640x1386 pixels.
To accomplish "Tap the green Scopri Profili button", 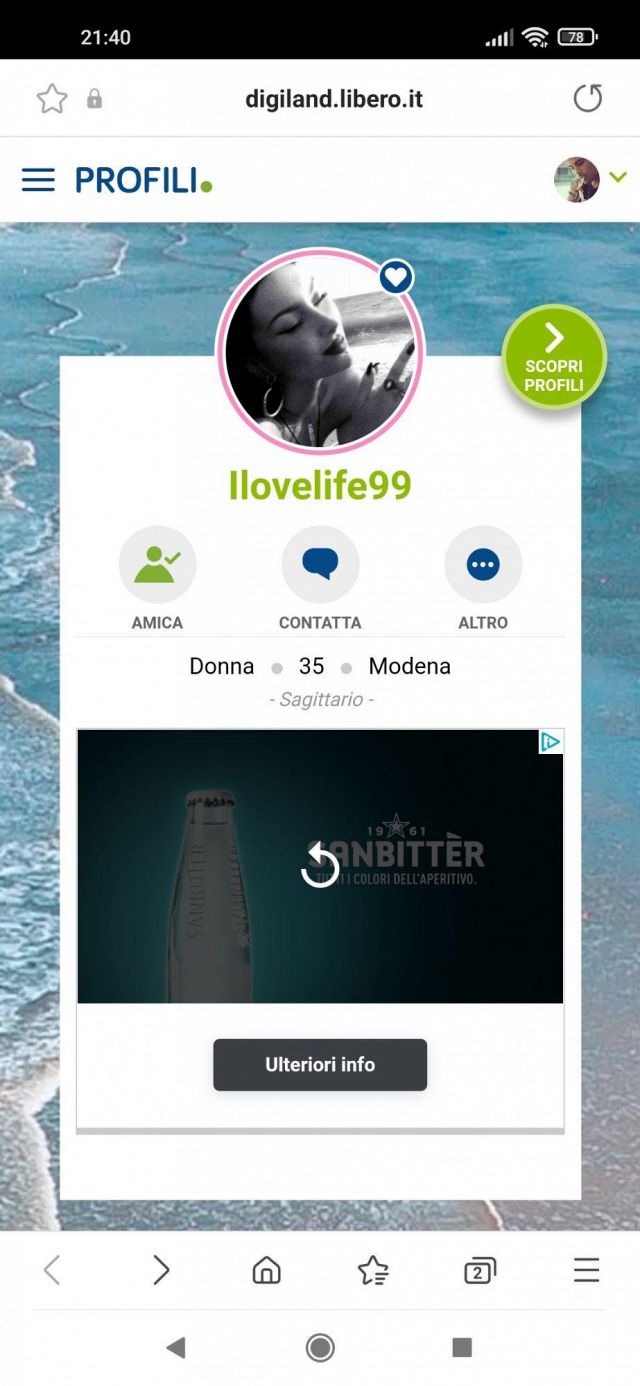I will pyautogui.click(x=554, y=358).
